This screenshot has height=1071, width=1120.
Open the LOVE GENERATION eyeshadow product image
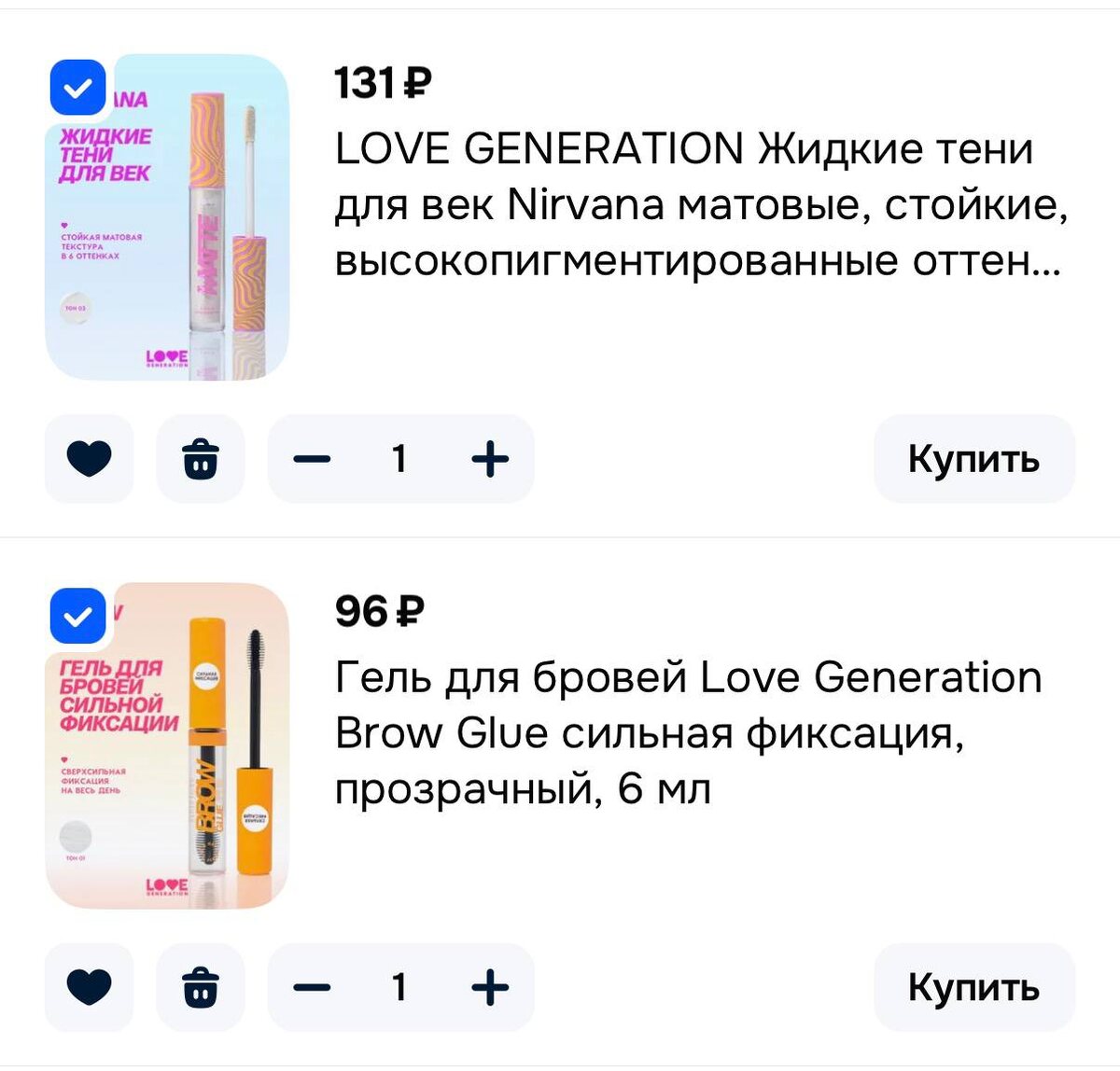click(x=168, y=217)
